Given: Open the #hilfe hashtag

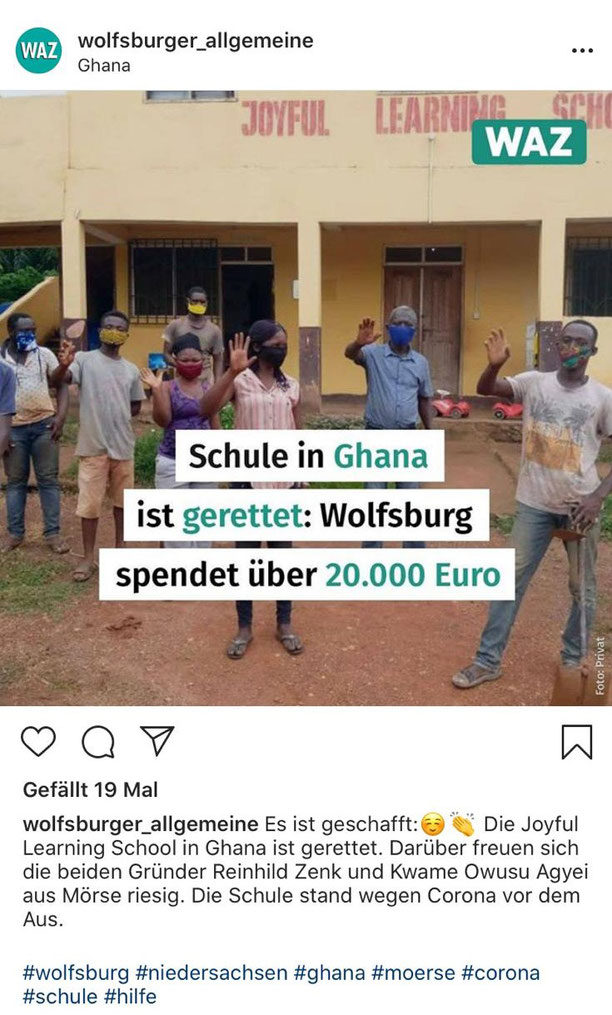Looking at the screenshot, I should point(130,997).
